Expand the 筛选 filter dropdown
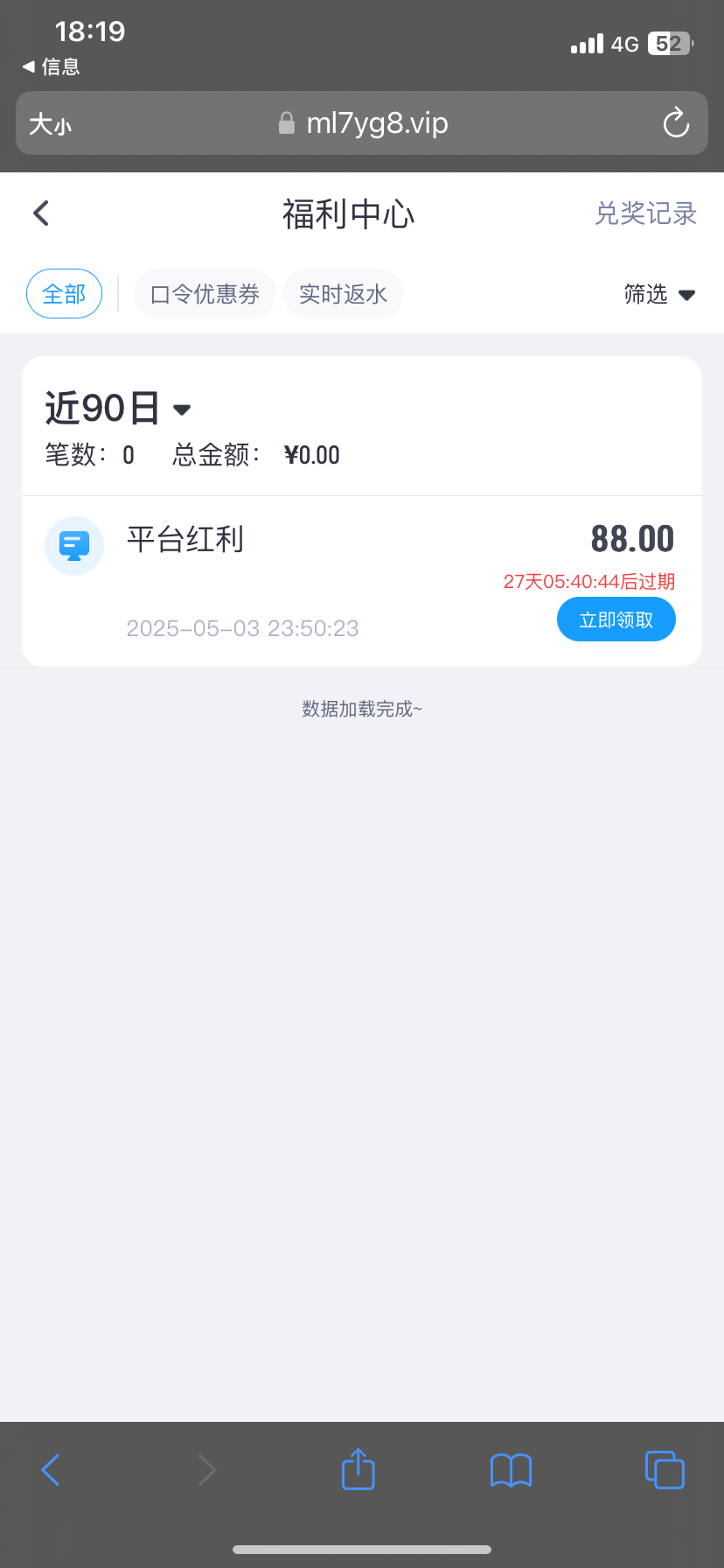The width and height of the screenshot is (724, 1568). (x=659, y=295)
